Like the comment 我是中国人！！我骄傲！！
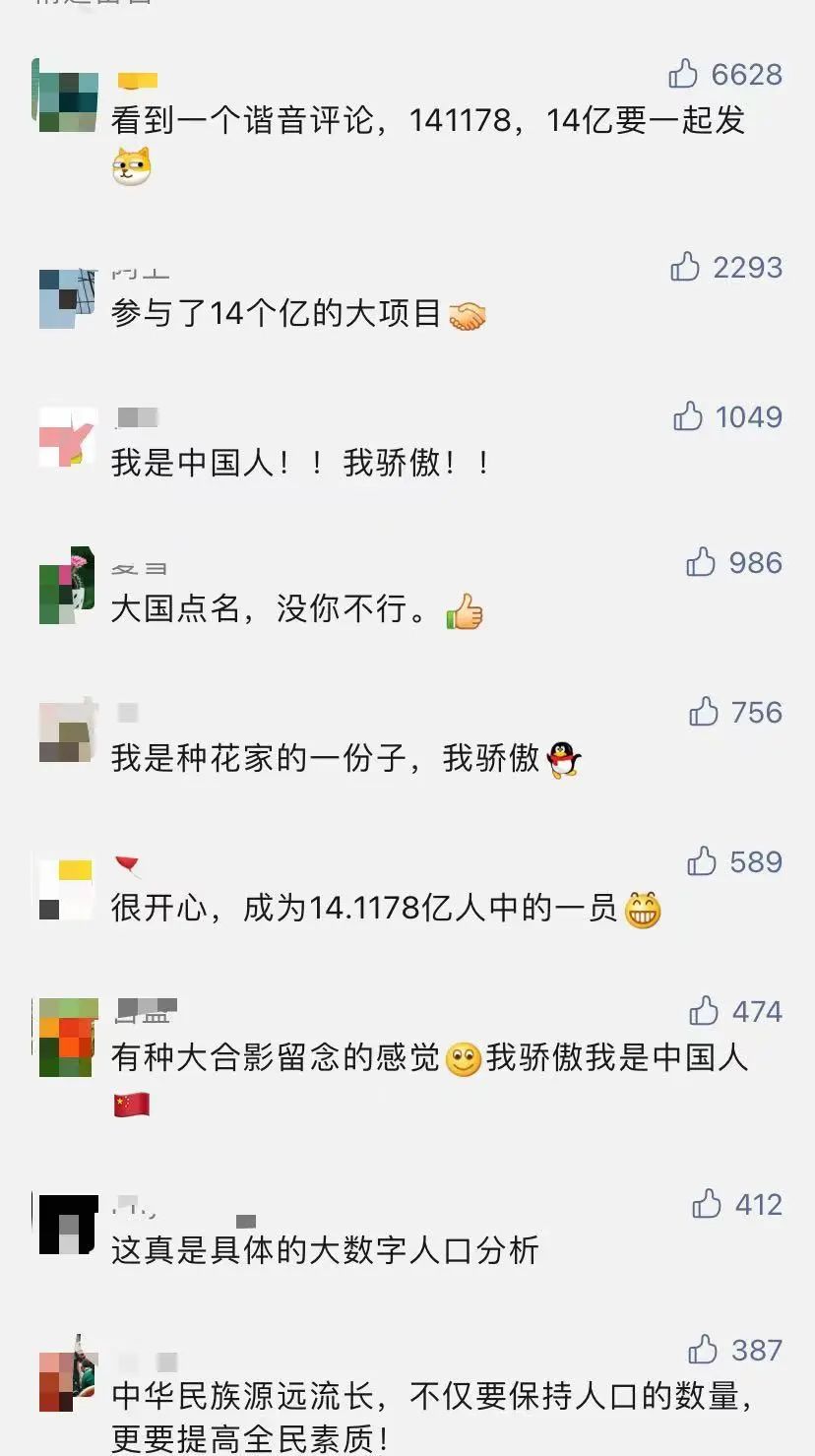The height and width of the screenshot is (1456, 815). [688, 416]
